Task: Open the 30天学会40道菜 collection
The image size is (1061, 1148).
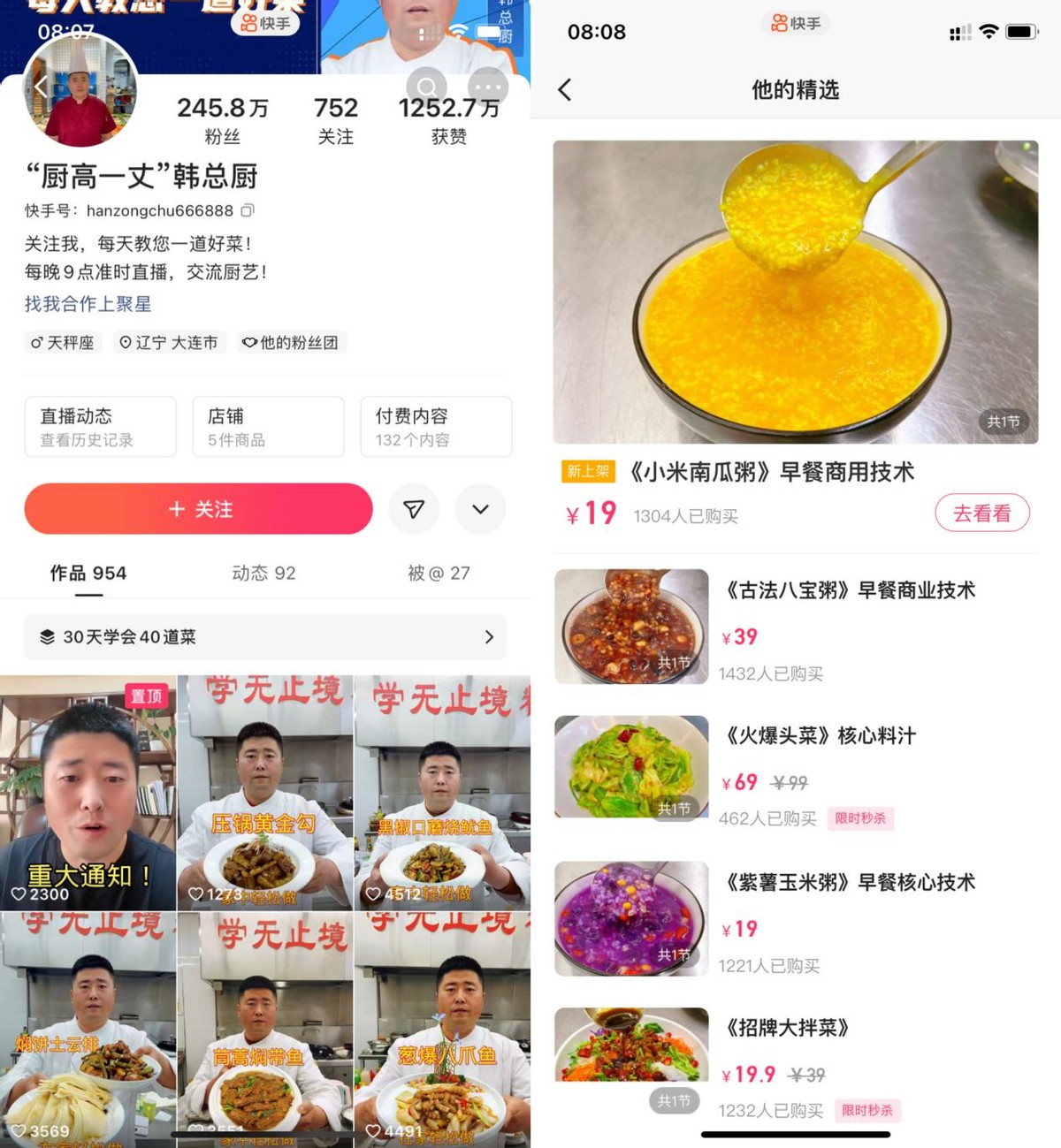Action: (x=265, y=636)
